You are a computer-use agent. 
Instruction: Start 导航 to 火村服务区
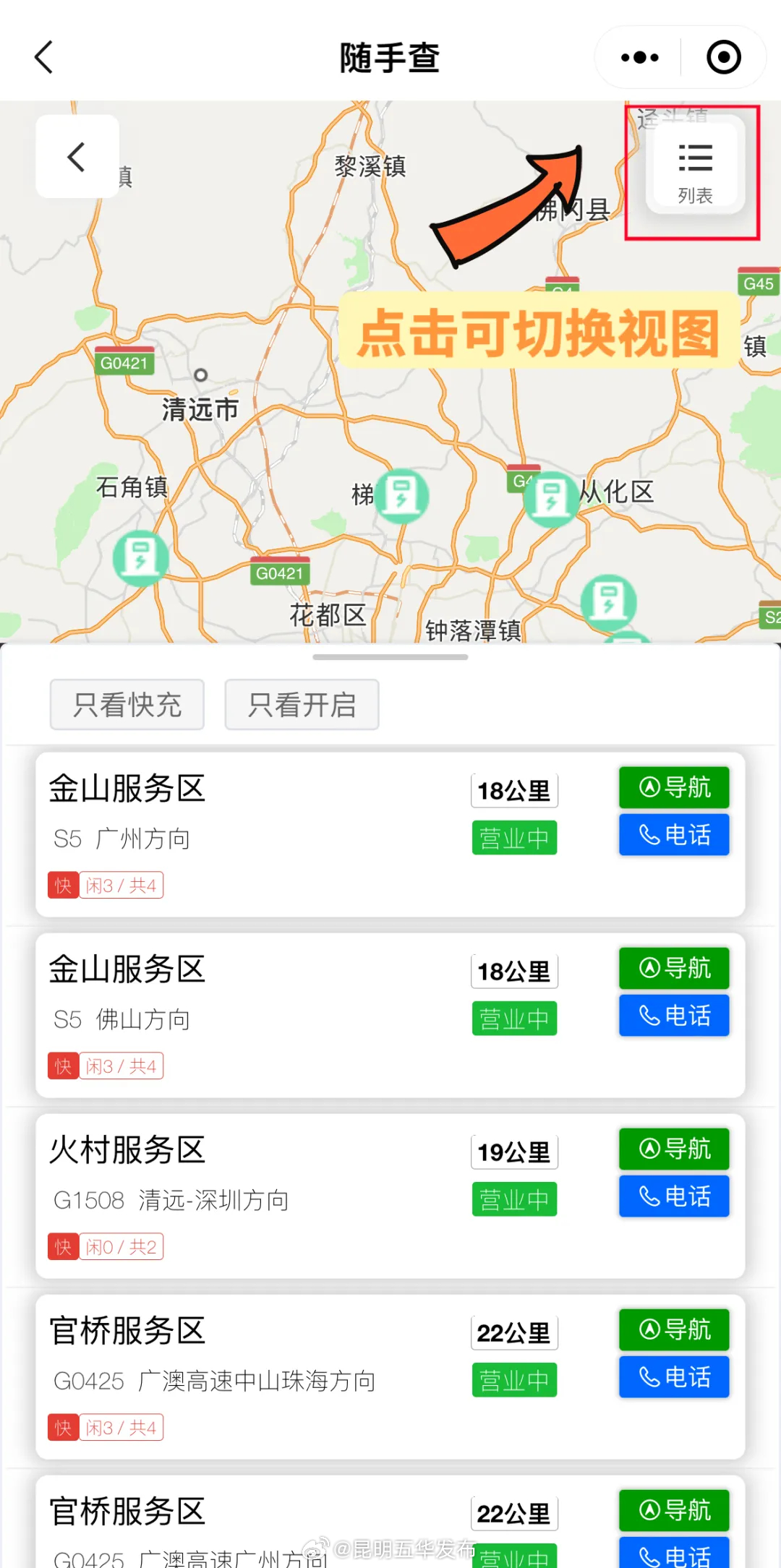(x=673, y=1149)
